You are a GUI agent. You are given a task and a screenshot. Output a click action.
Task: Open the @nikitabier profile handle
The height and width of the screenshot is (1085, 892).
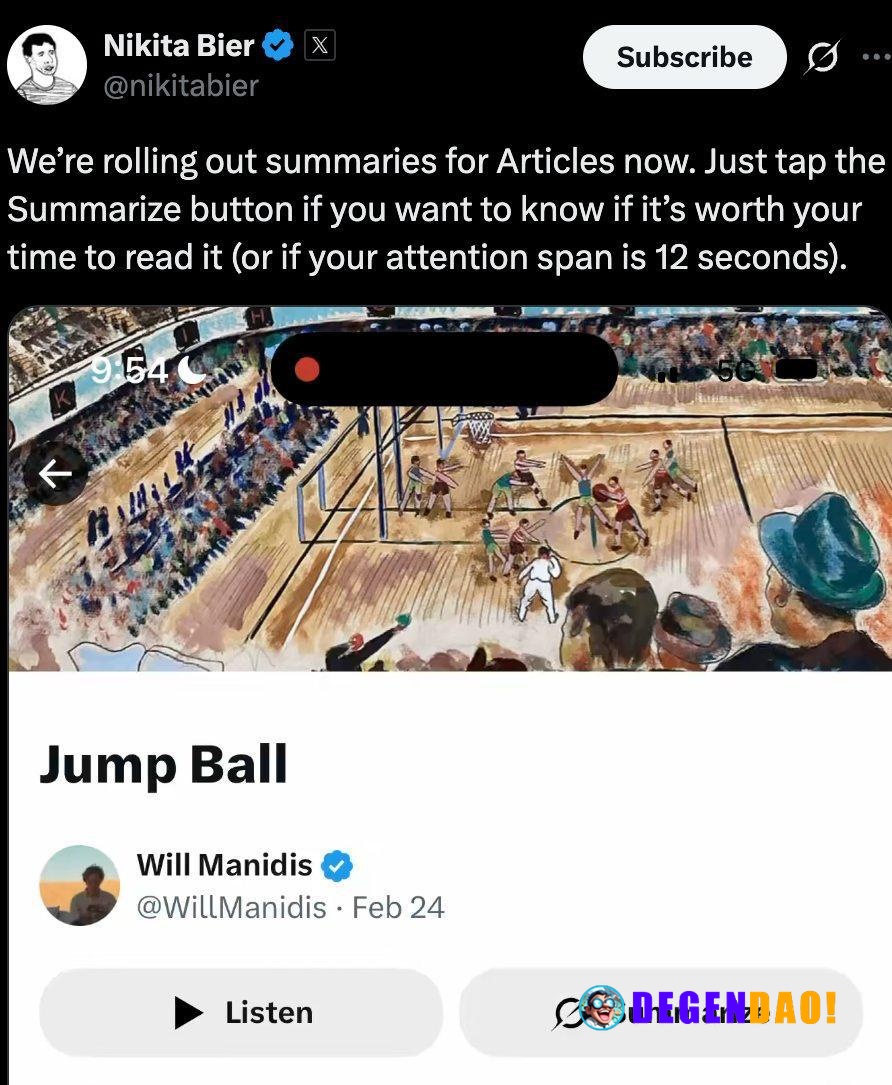pos(178,87)
